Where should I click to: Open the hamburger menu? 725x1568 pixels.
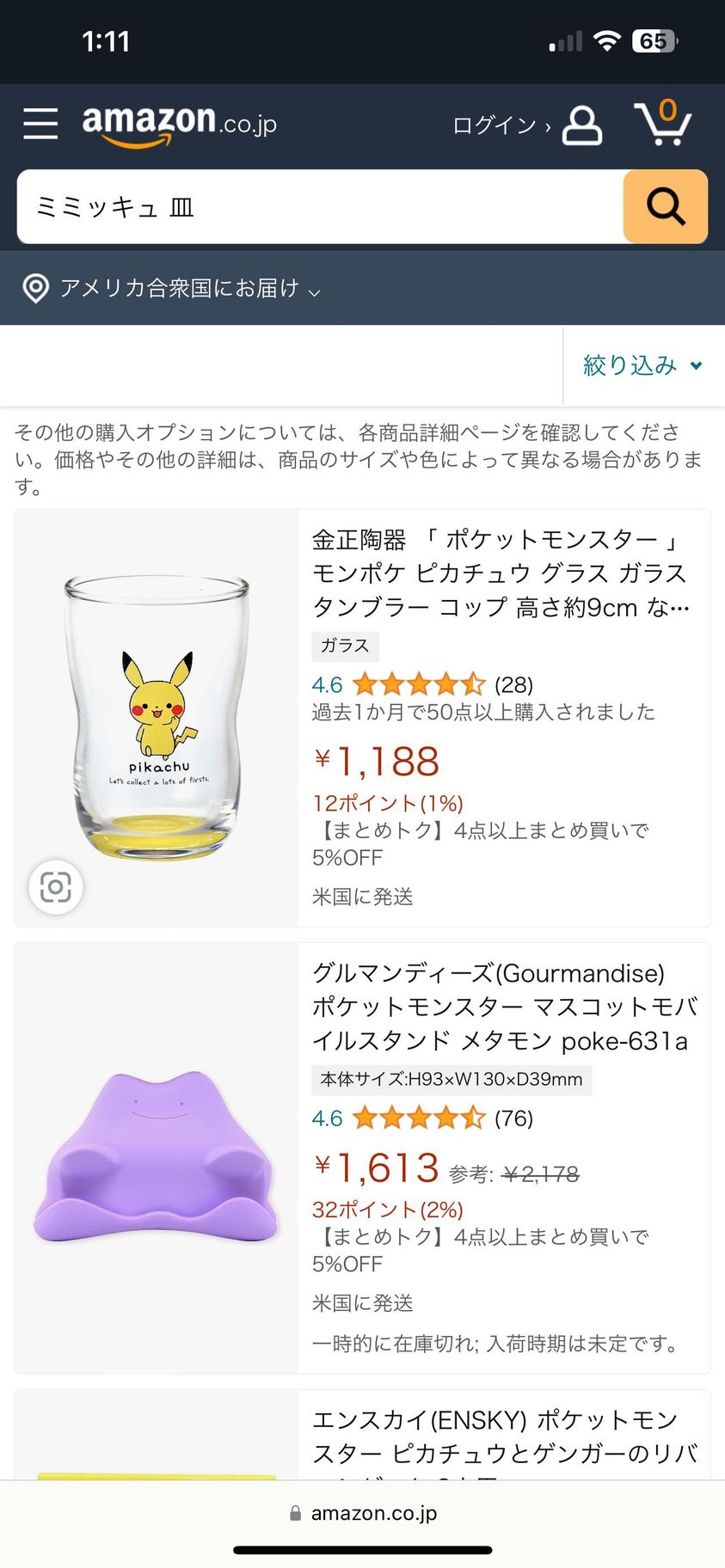pyautogui.click(x=40, y=124)
